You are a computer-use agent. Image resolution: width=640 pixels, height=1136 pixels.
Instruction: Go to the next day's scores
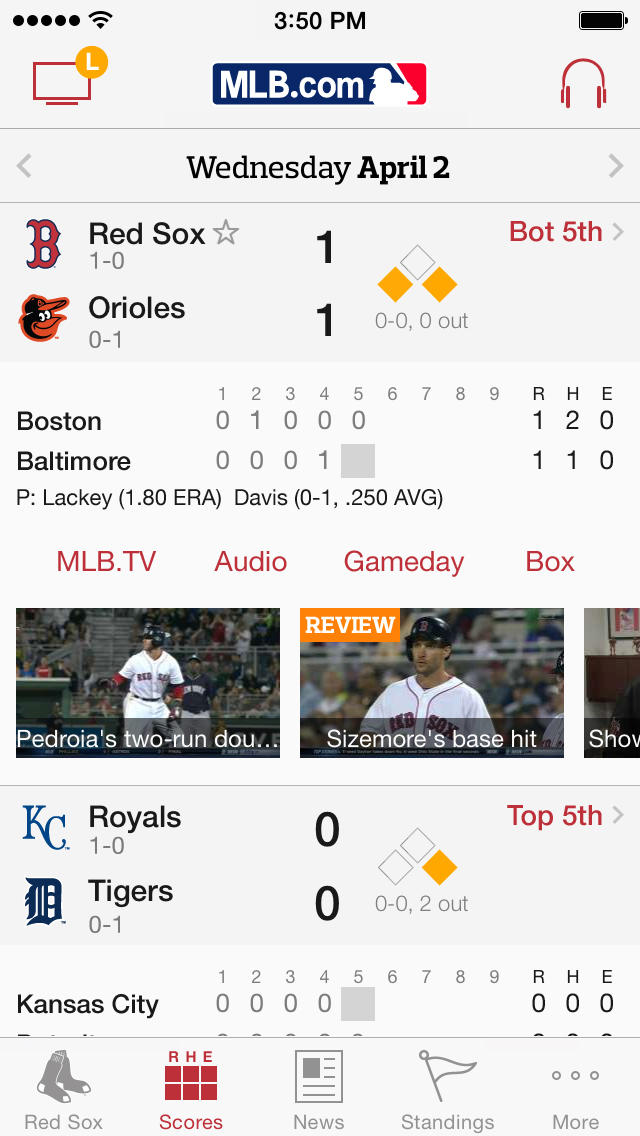tap(615, 166)
